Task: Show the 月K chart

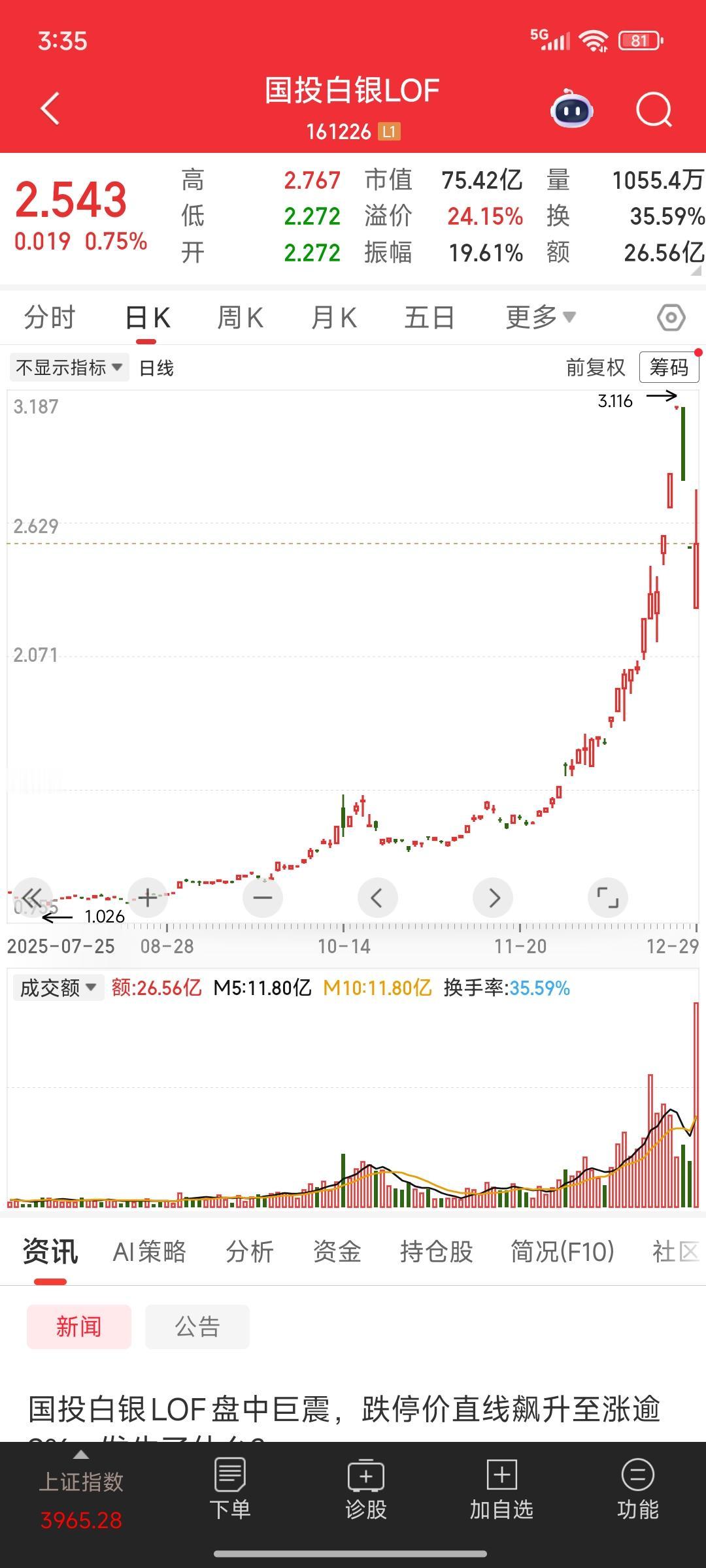Action: (x=334, y=318)
